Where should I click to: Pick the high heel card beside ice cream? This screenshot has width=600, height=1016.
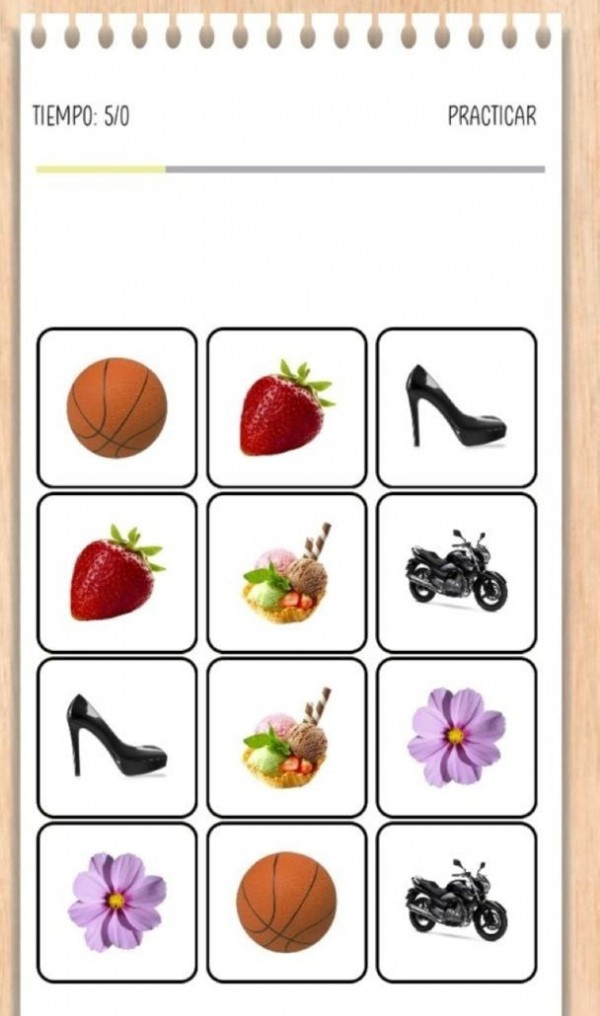pos(117,737)
